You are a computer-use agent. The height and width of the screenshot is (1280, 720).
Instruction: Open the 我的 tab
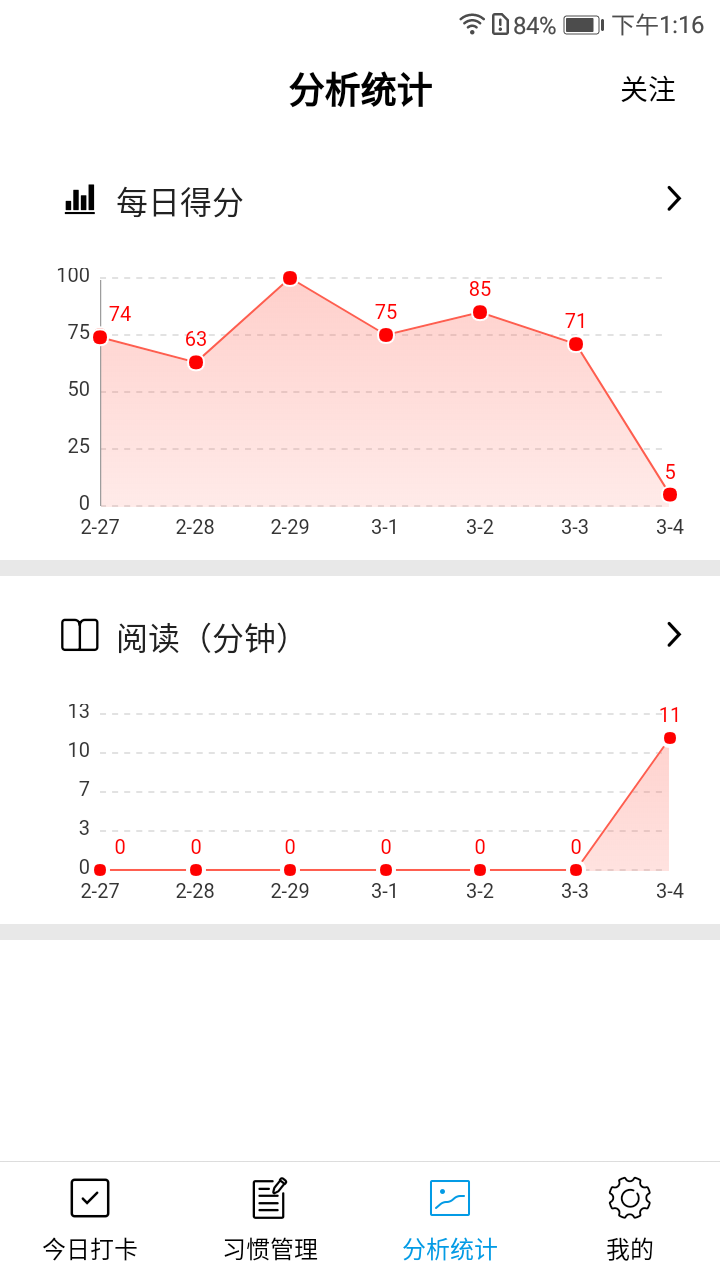(x=630, y=1220)
